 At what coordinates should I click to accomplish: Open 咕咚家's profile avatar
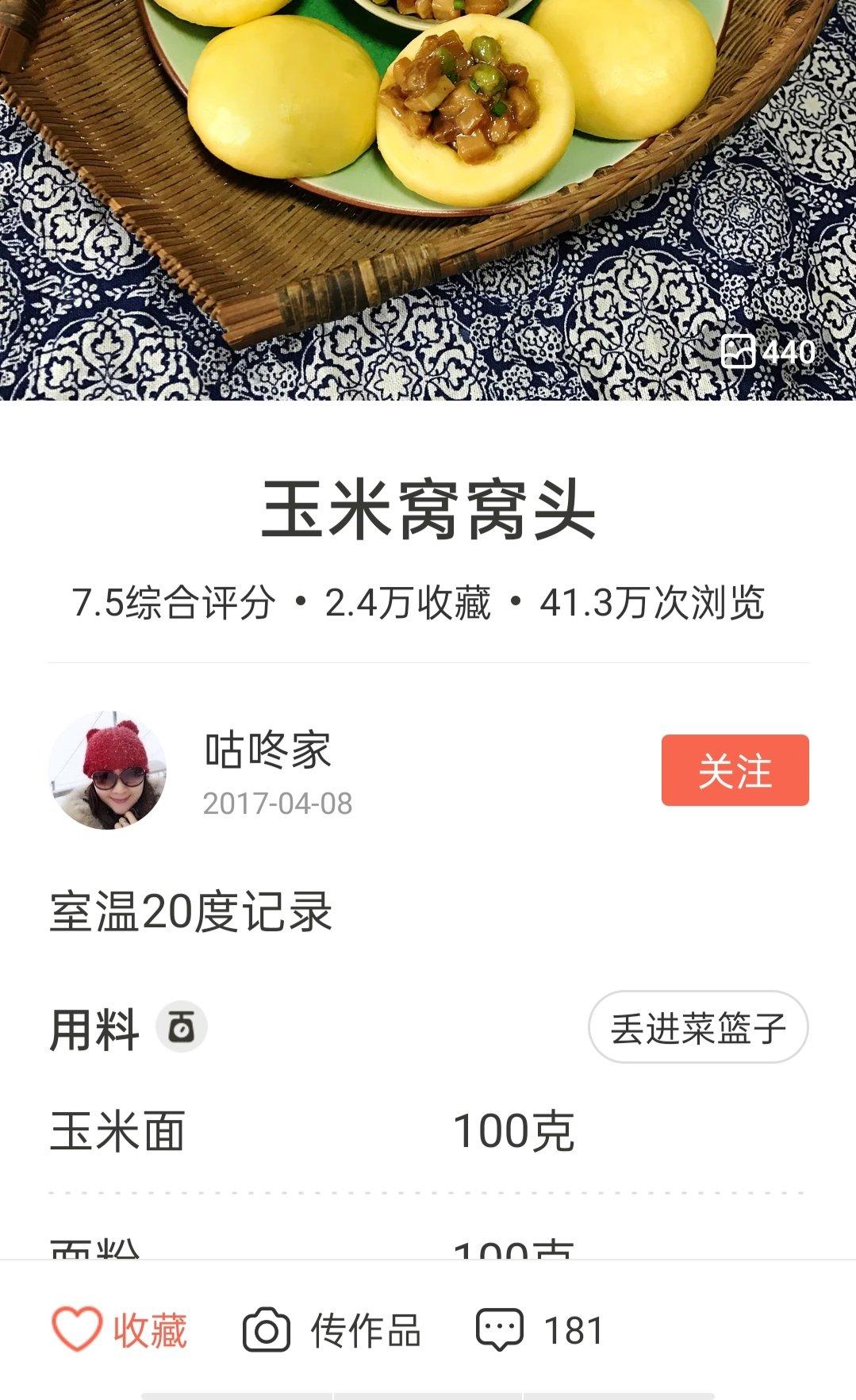[108, 770]
